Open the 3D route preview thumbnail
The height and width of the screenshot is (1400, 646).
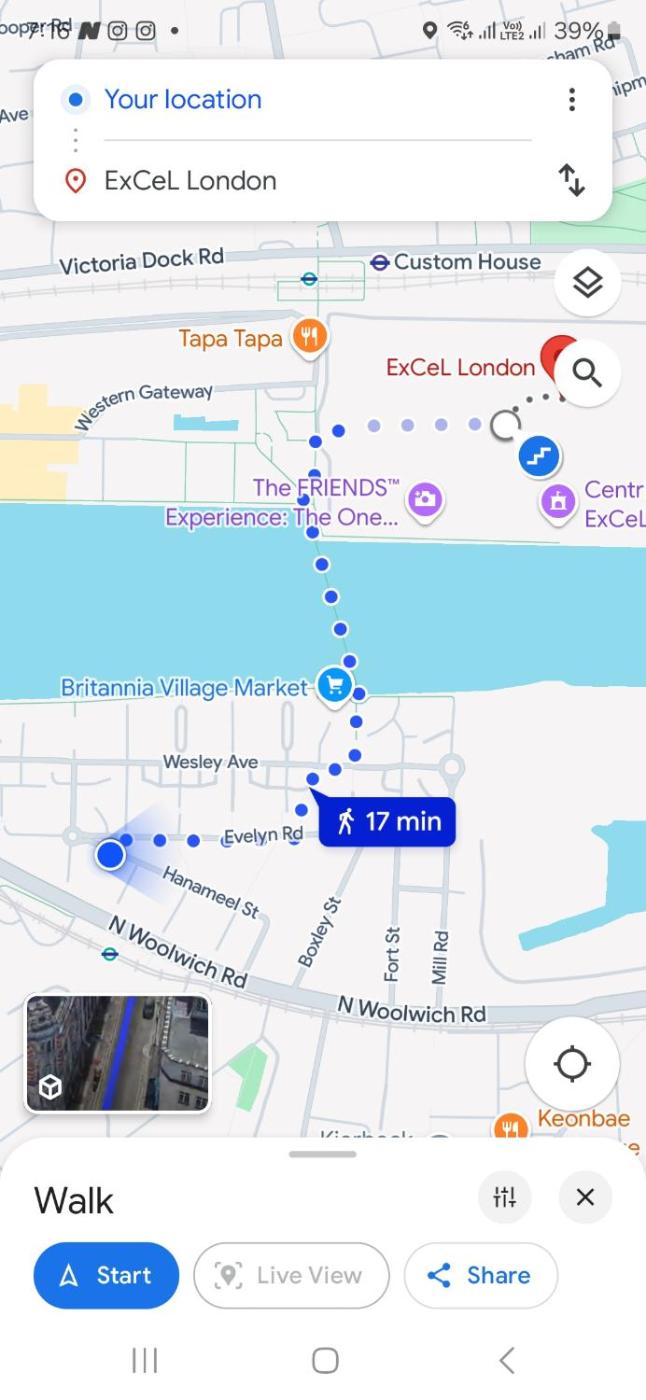click(118, 1053)
